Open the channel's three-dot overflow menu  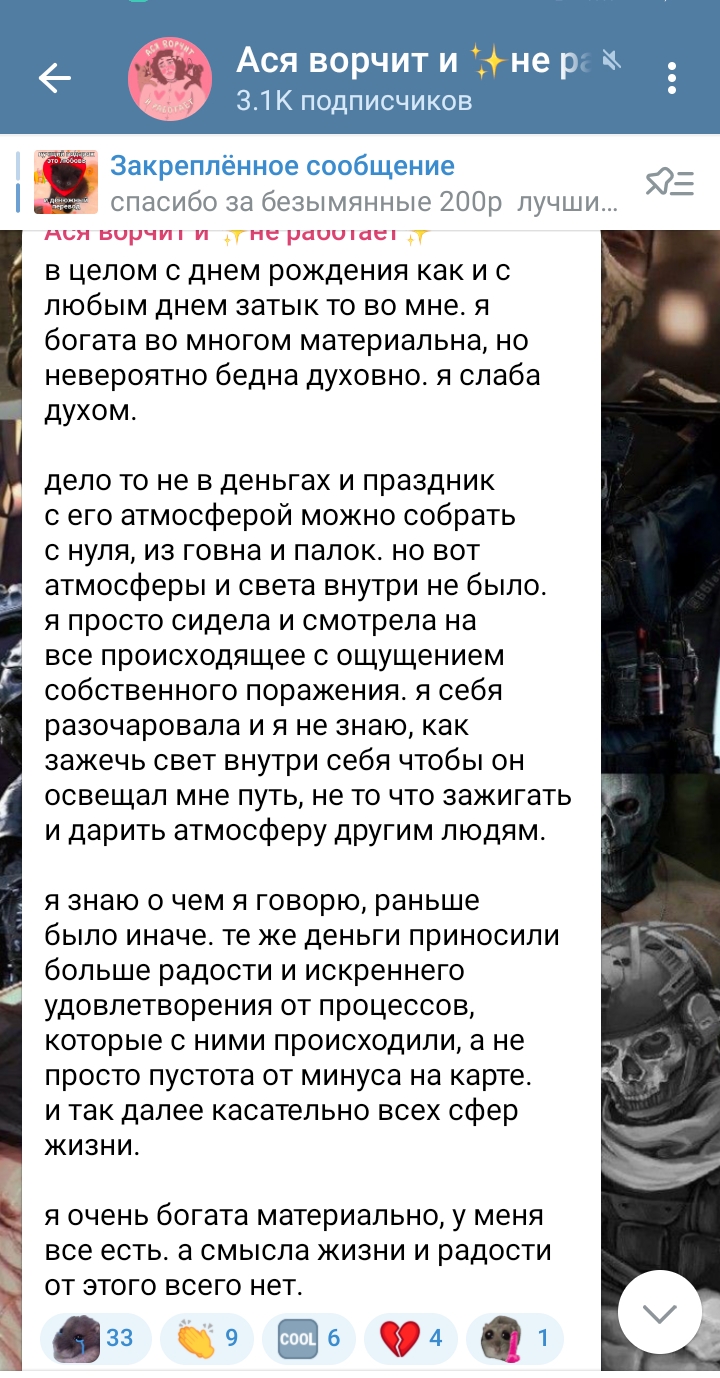(672, 78)
